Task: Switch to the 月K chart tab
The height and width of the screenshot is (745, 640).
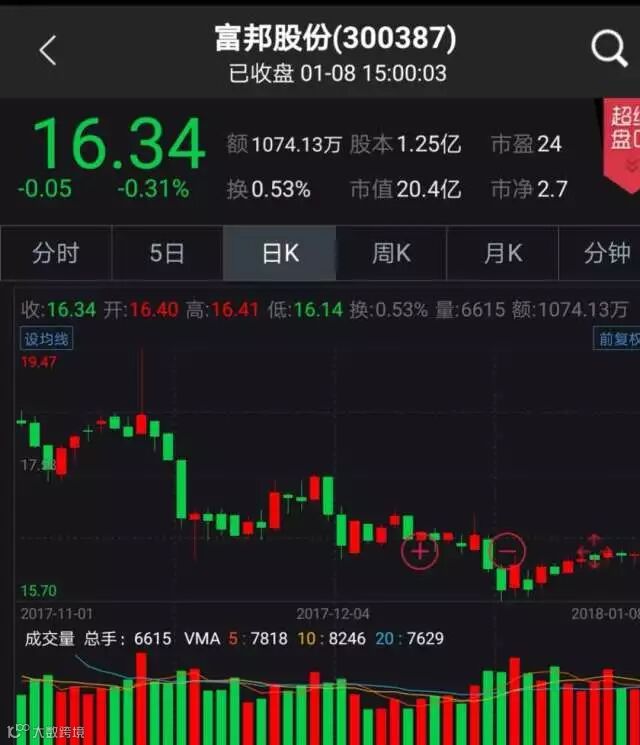Action: click(x=502, y=254)
